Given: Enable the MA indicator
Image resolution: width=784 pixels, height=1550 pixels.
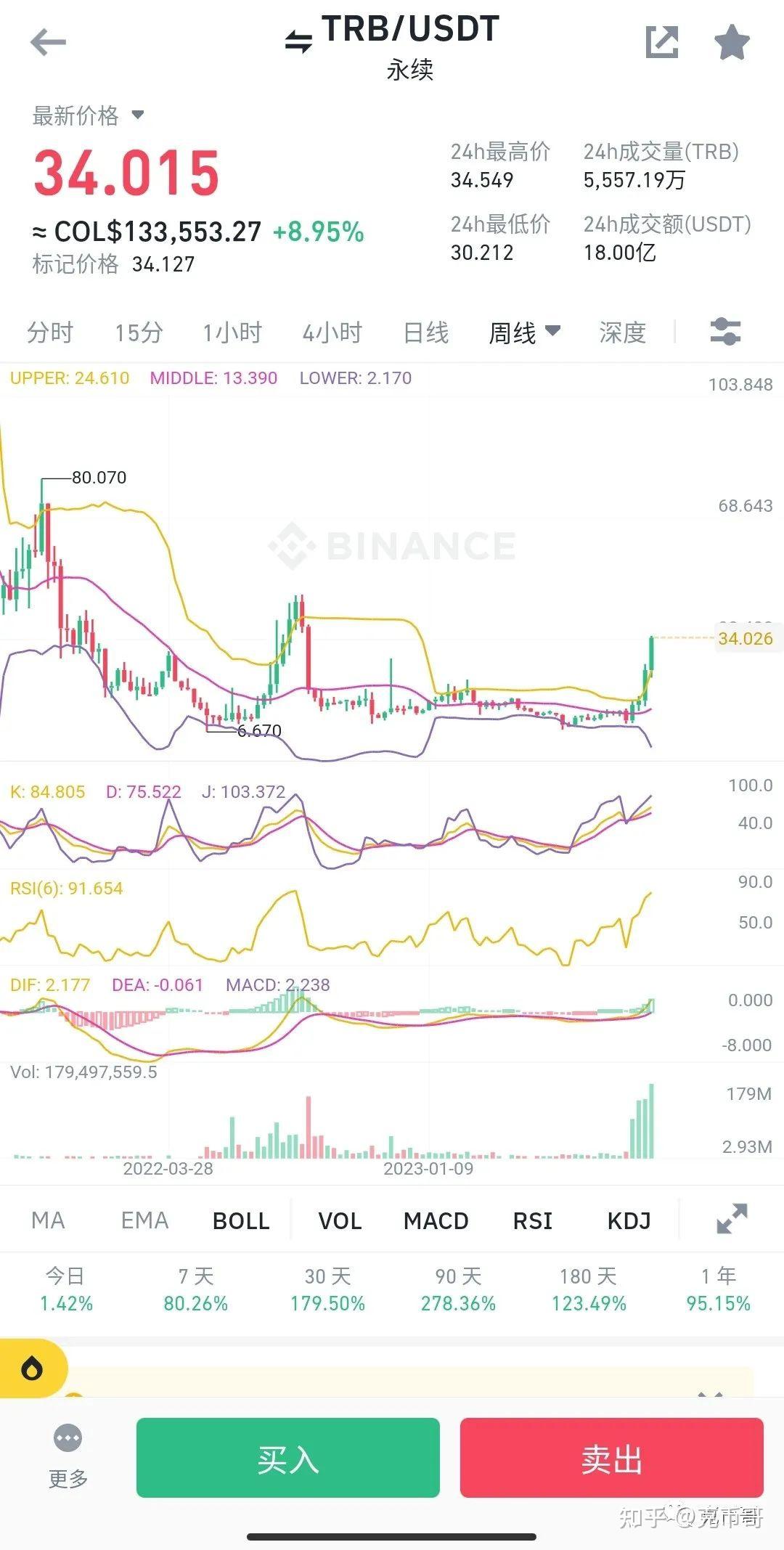Looking at the screenshot, I should 48,1220.
